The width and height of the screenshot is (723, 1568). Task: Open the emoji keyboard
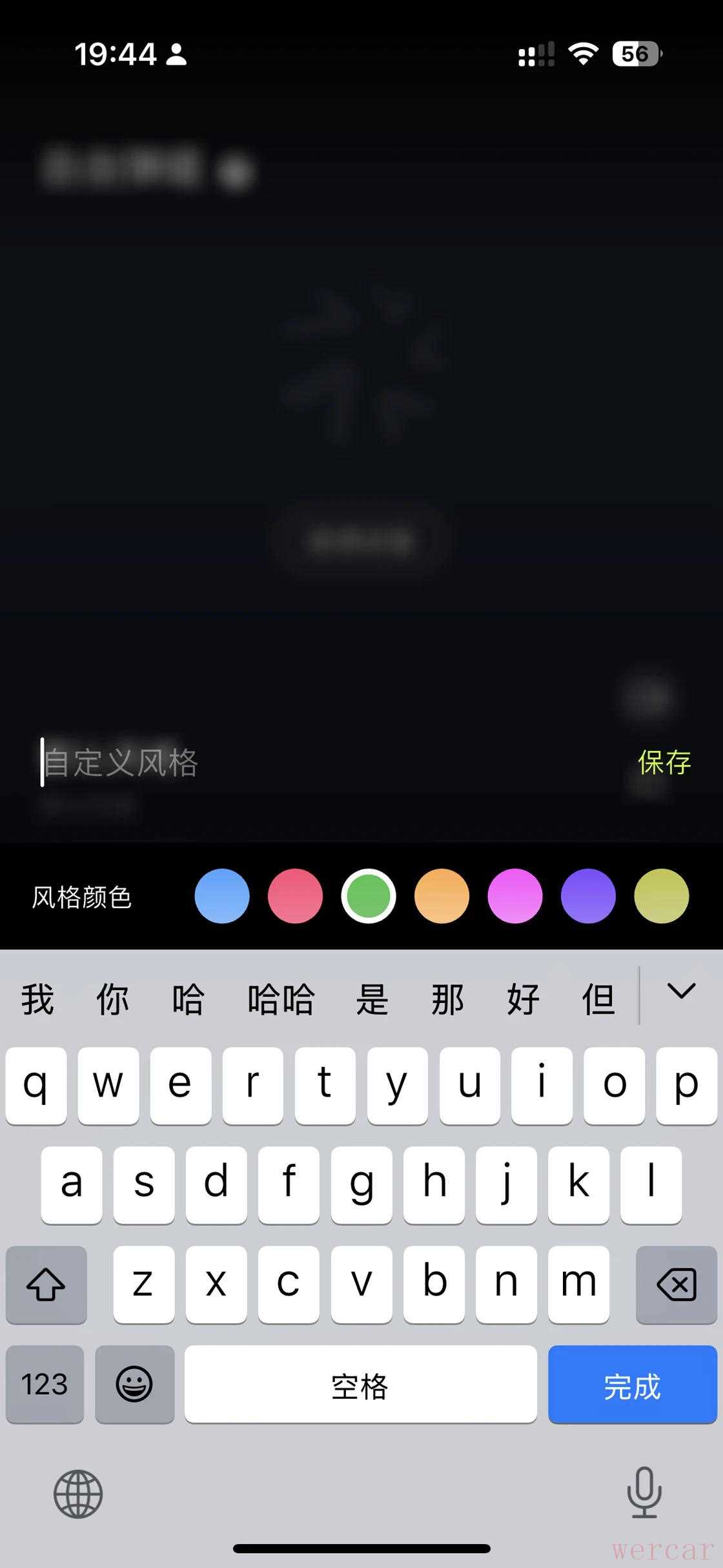134,1384
